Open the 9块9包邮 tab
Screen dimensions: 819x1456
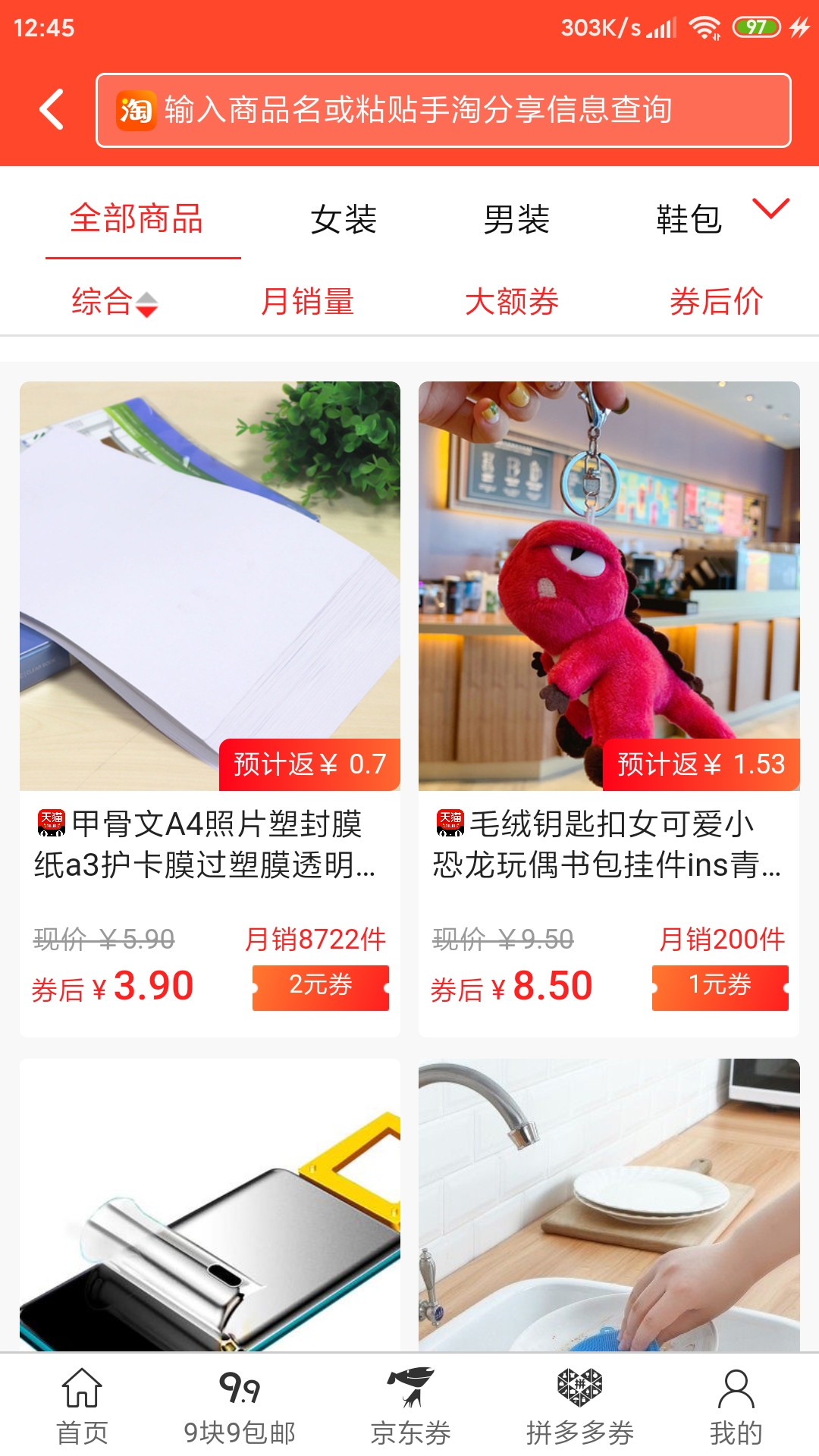pos(240,1405)
